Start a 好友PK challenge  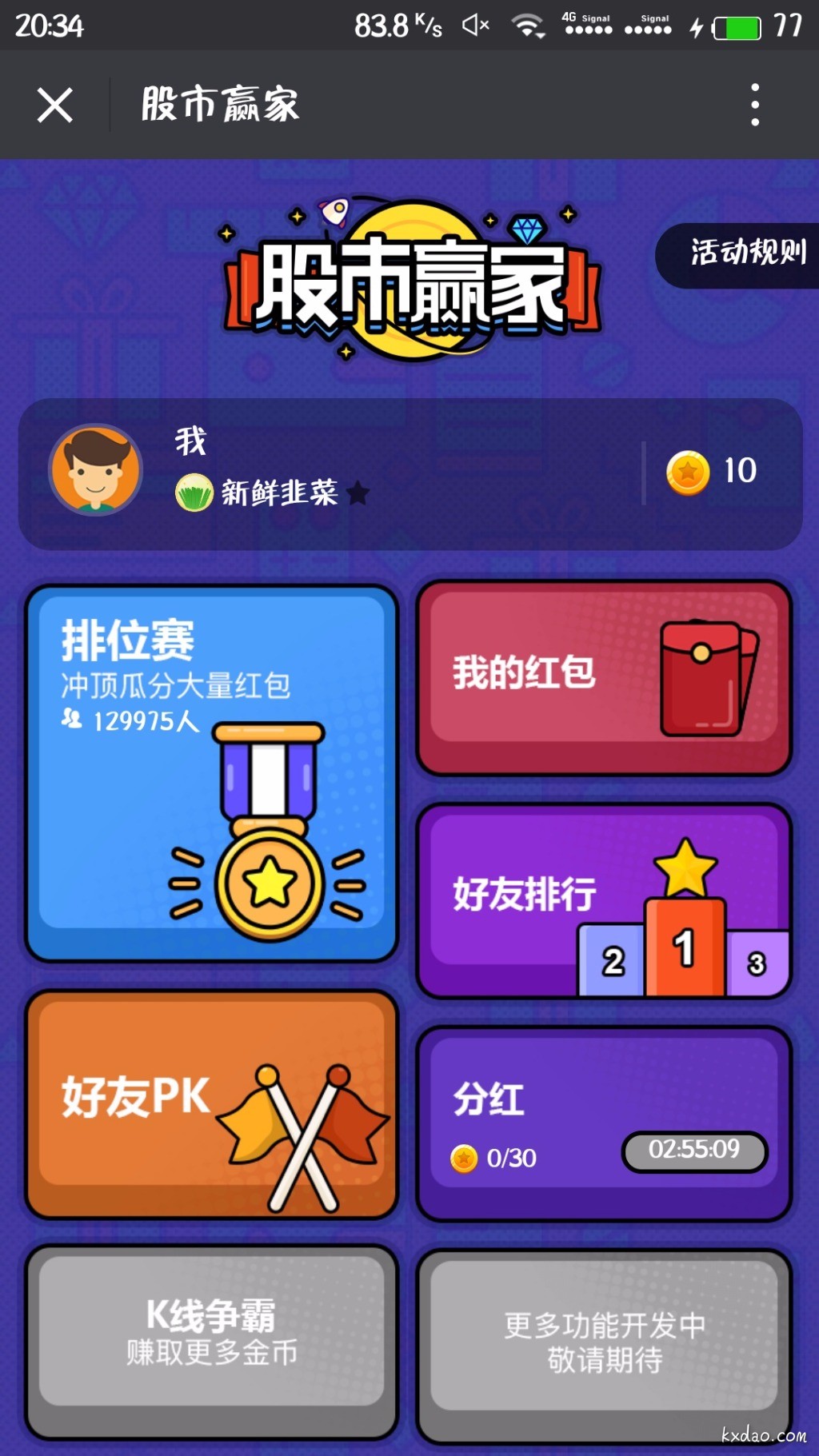[x=211, y=1103]
